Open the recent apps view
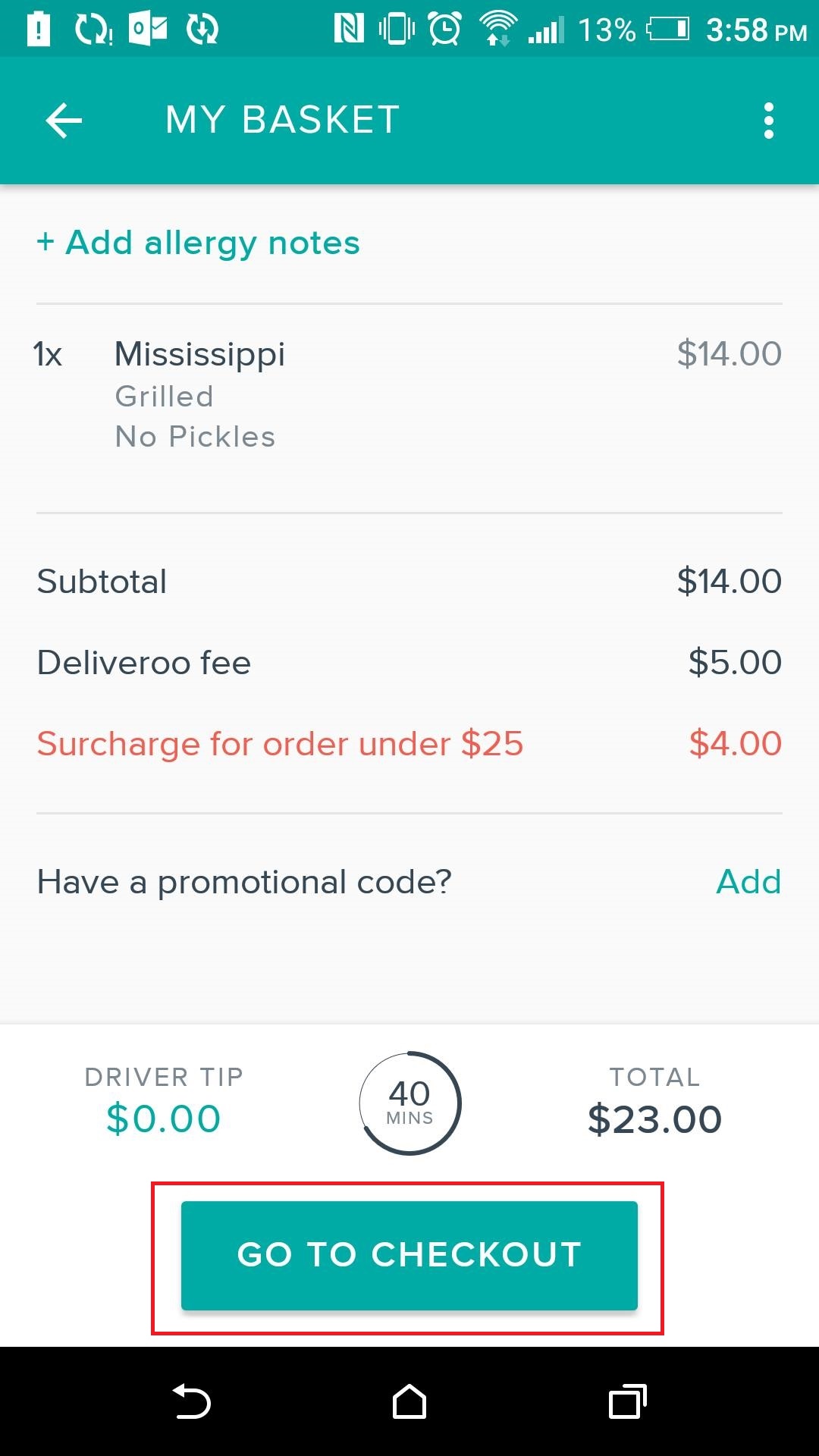The image size is (819, 1456). coord(627,1401)
